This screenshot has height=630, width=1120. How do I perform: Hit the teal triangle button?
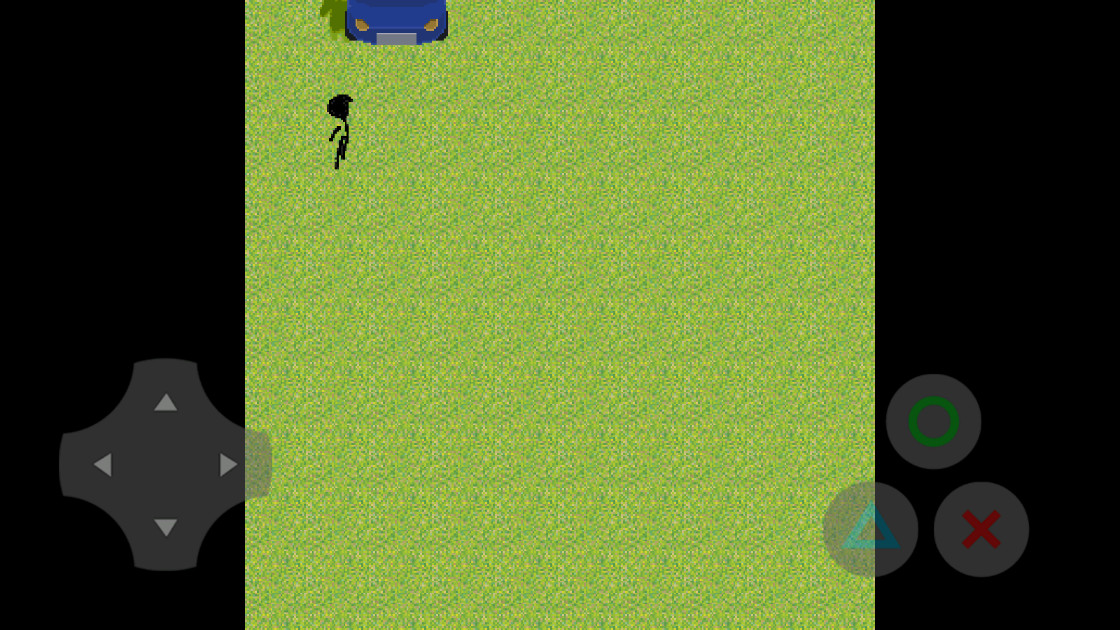(x=870, y=529)
